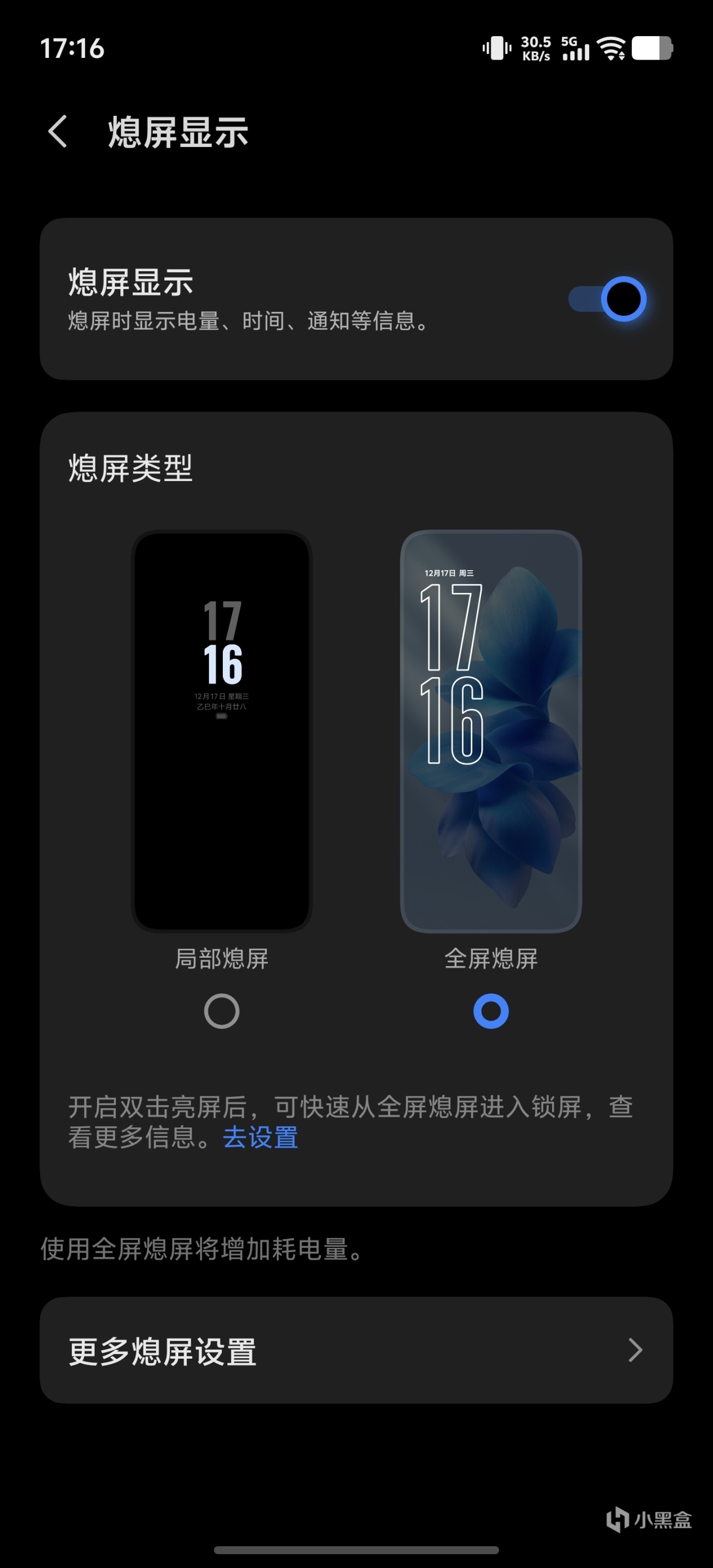Viewport: 713px width, 1568px height.
Task: Go back from 熄屏显示 page
Action: (58, 131)
